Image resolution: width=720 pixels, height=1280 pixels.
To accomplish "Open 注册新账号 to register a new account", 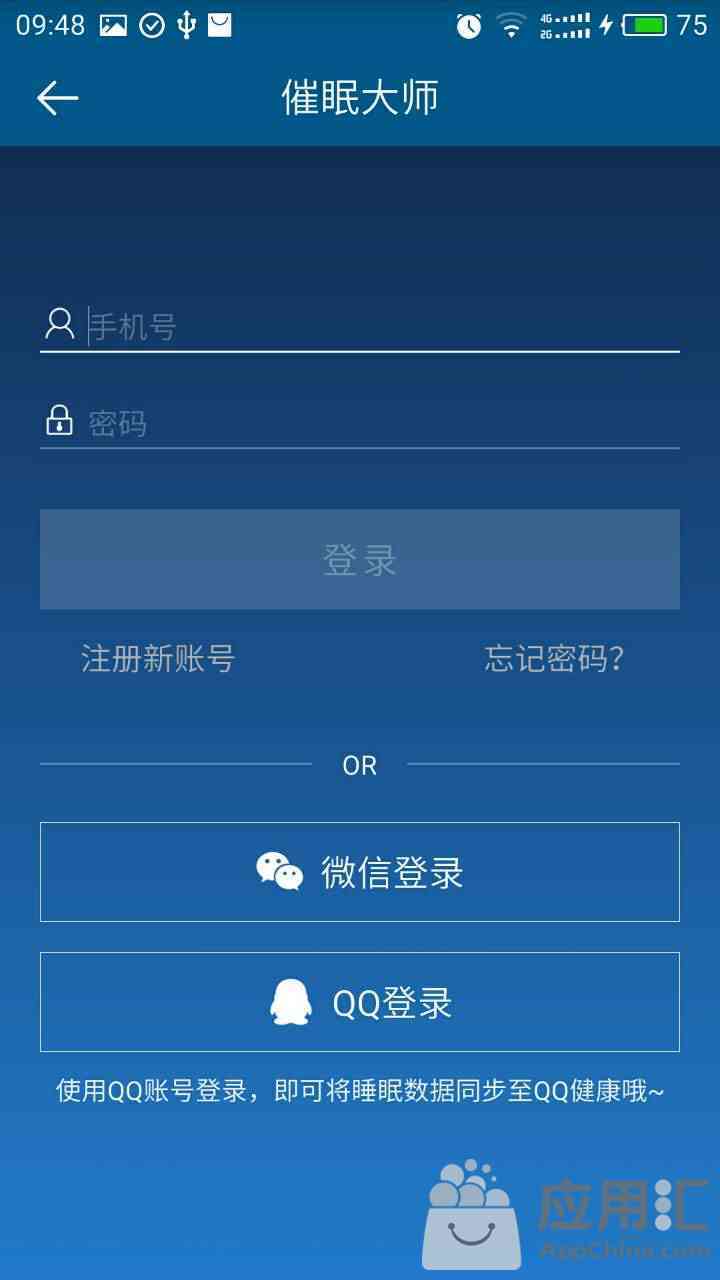I will 158,659.
